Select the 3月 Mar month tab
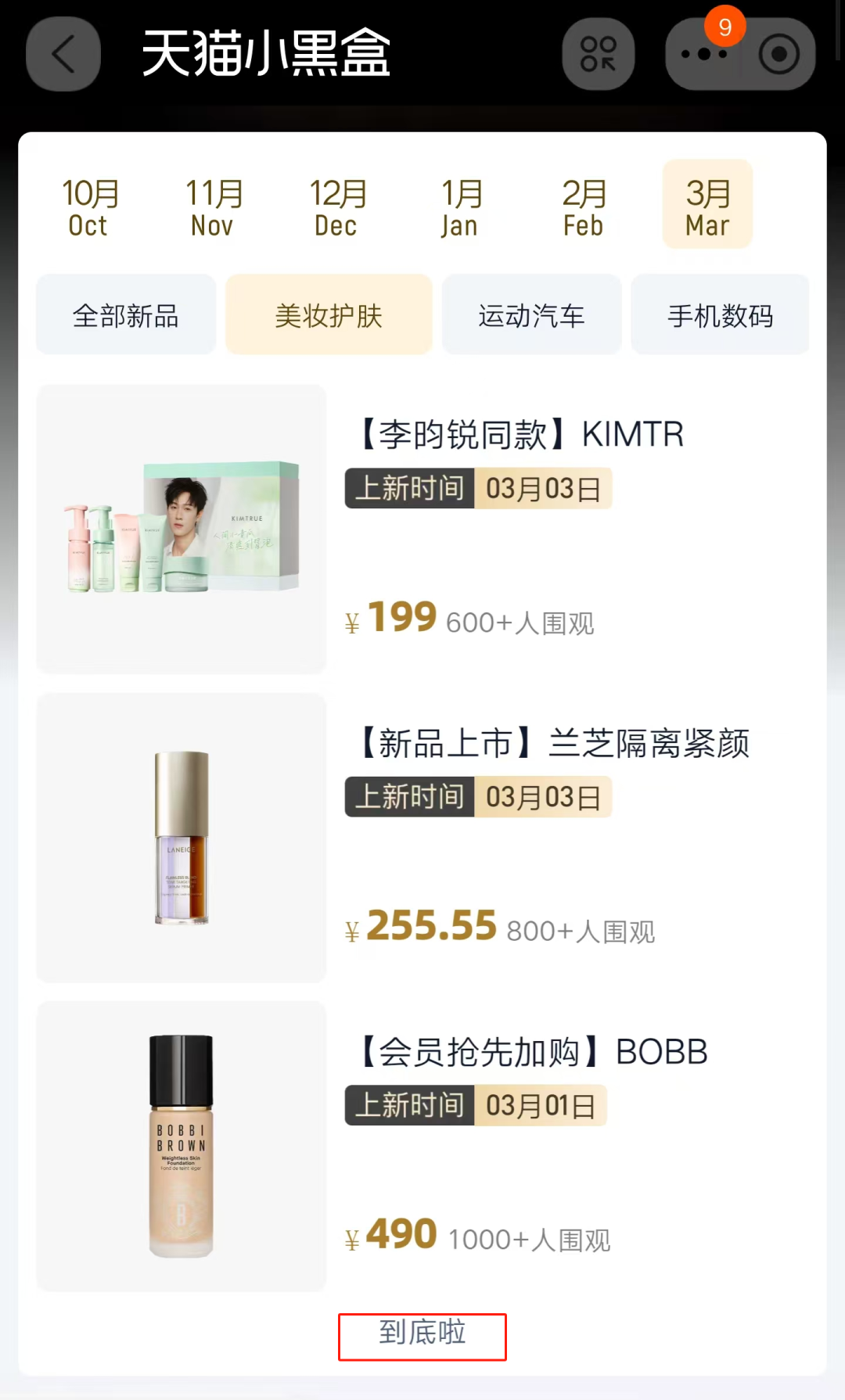The image size is (845, 1400). coord(707,205)
